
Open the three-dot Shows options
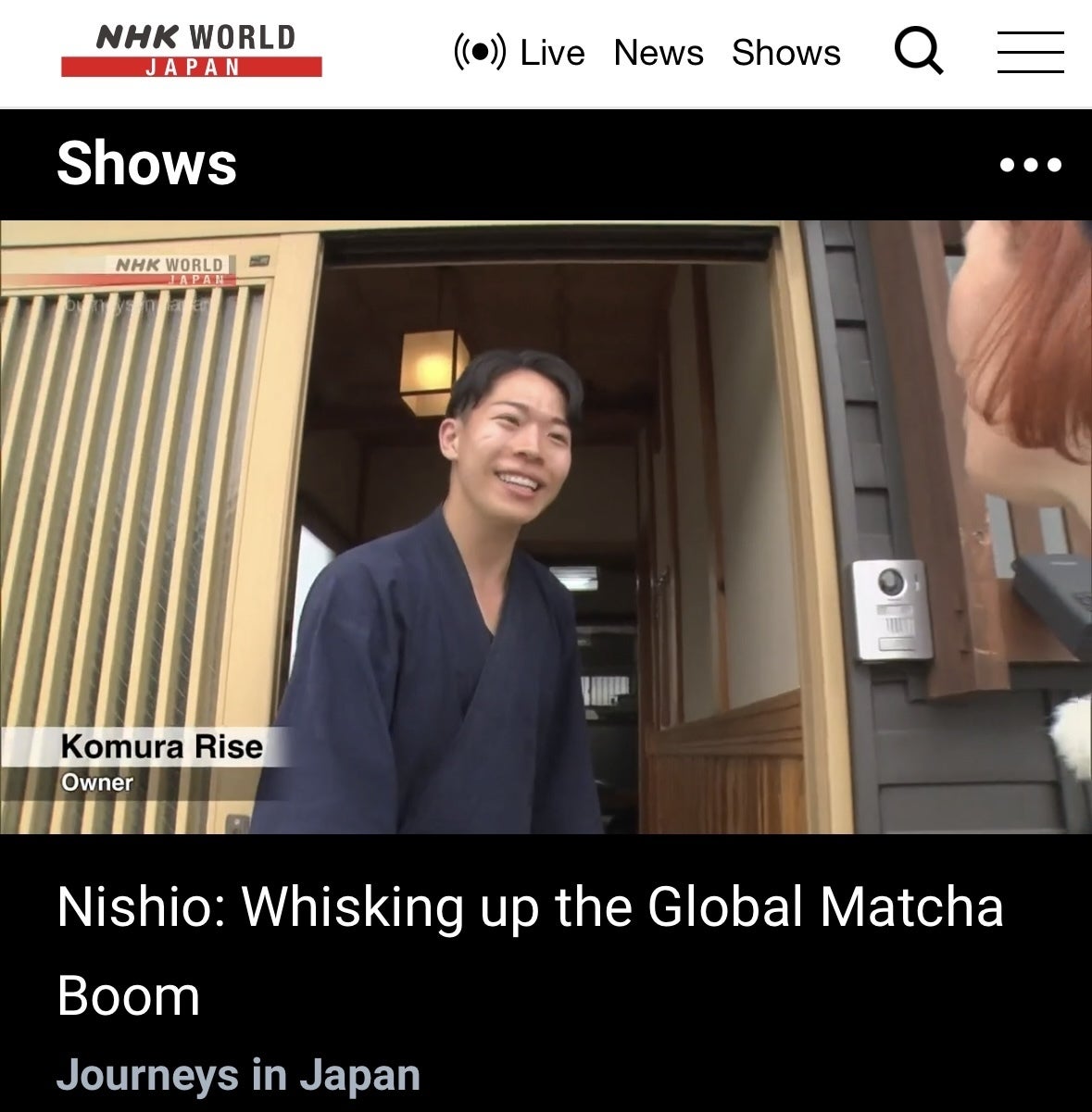[1030, 166]
